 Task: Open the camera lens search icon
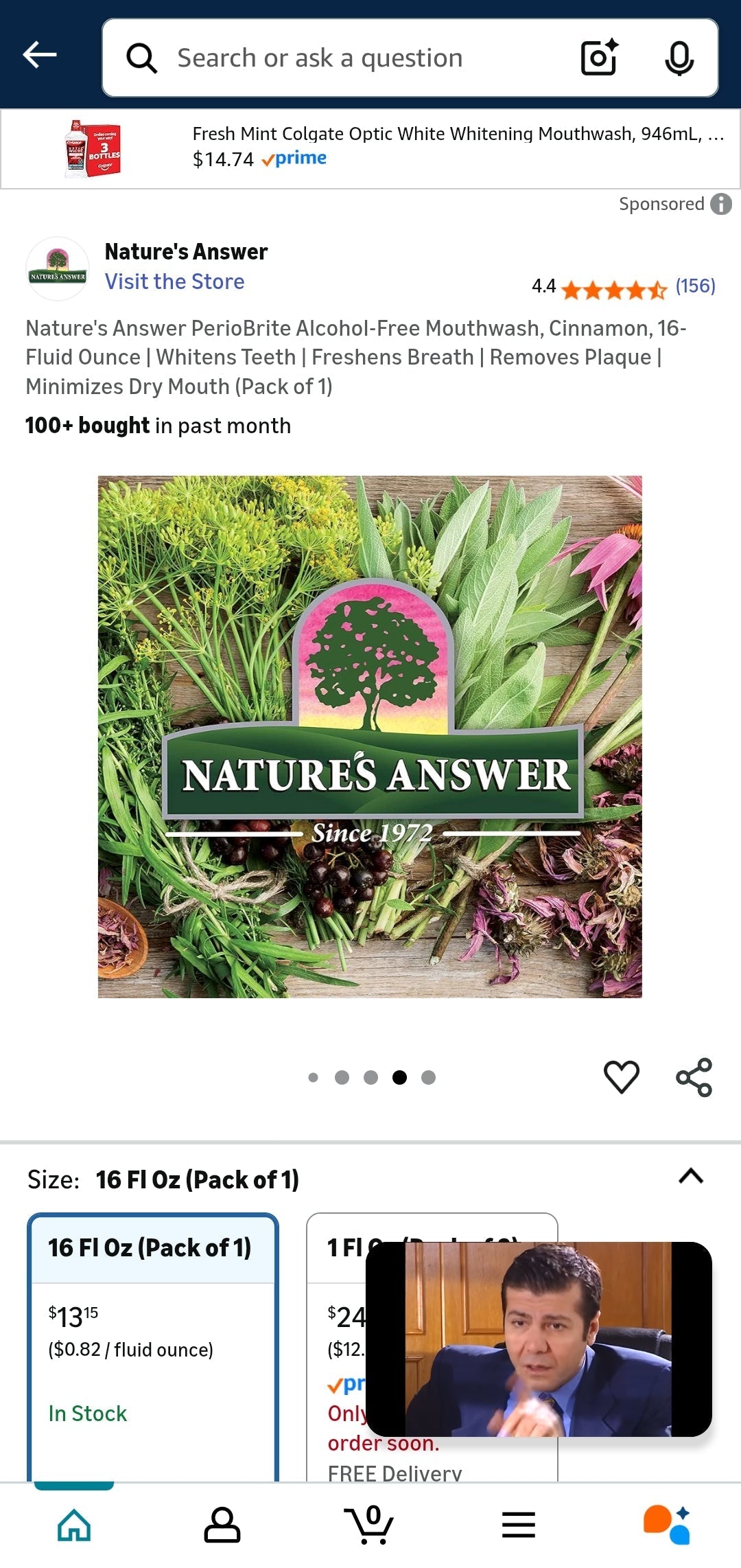[x=599, y=58]
